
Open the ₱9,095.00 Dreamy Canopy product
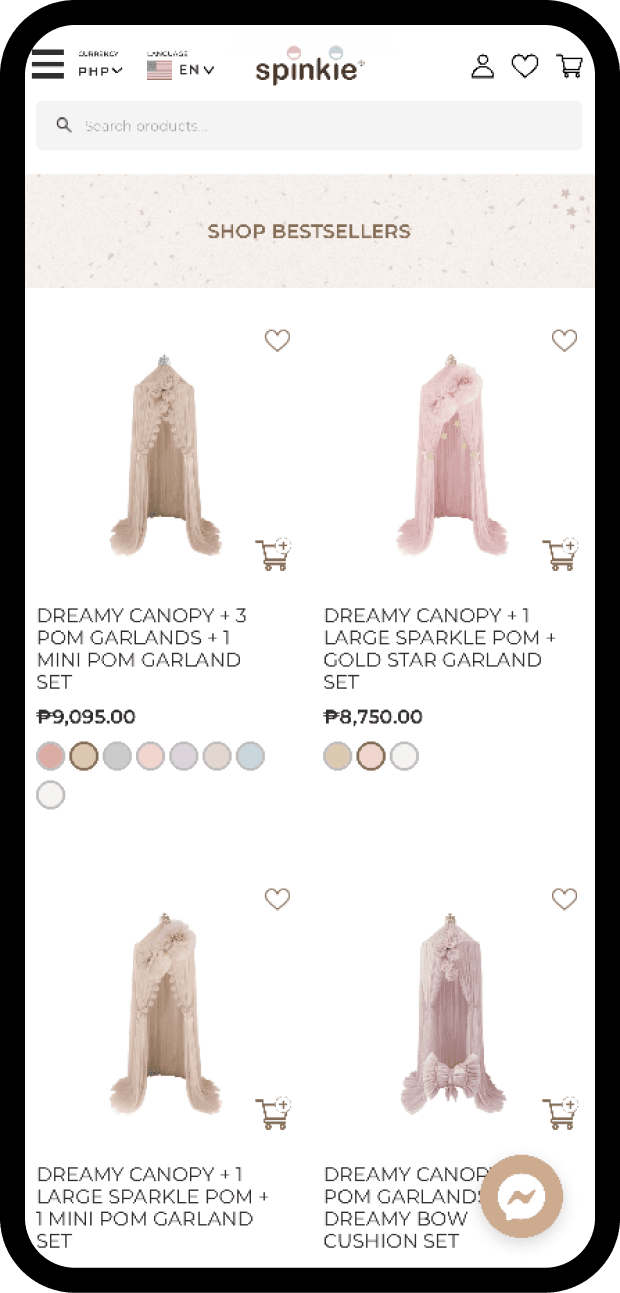[x=140, y=648]
